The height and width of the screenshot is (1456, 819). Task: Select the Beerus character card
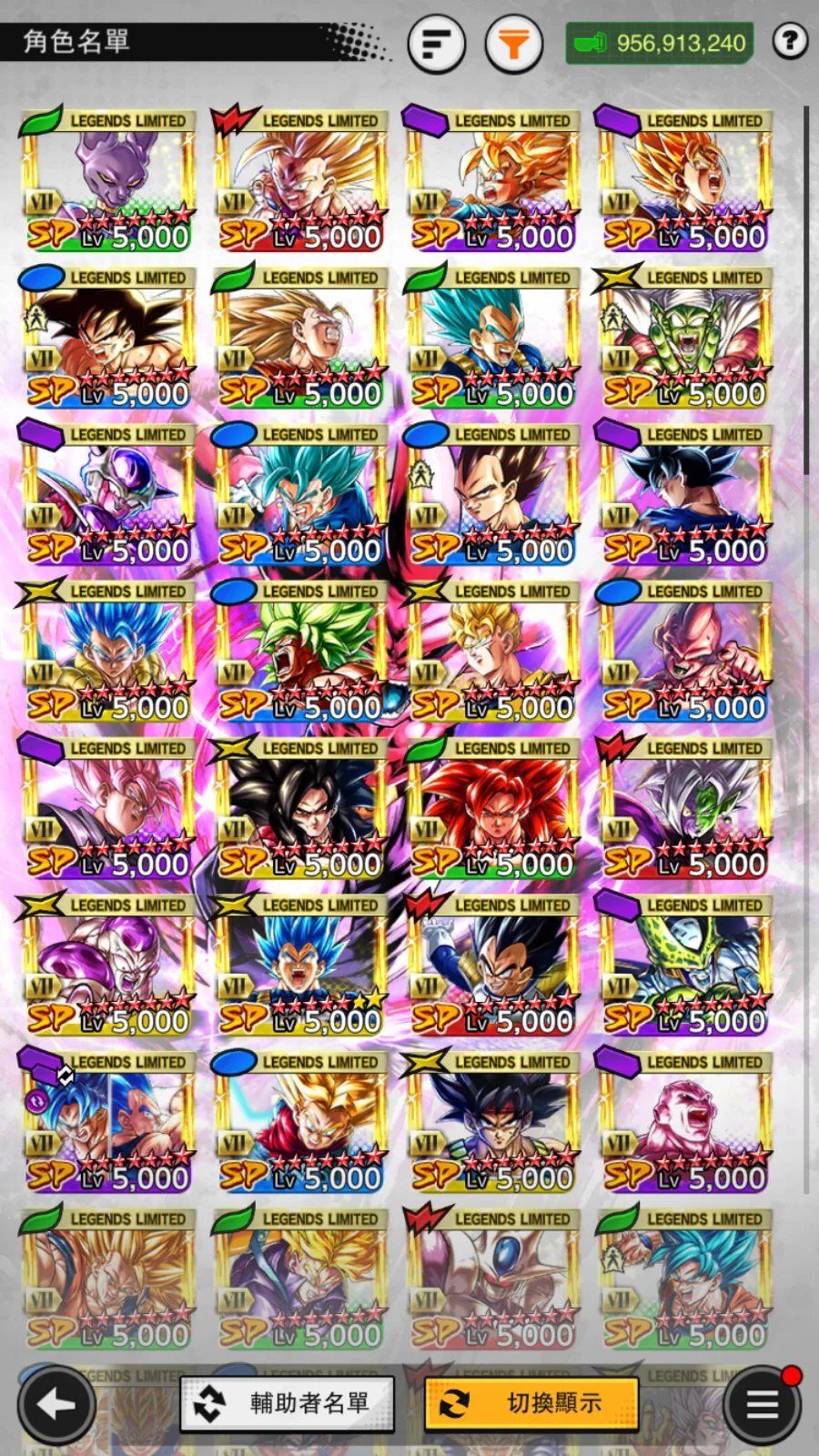pyautogui.click(x=109, y=182)
